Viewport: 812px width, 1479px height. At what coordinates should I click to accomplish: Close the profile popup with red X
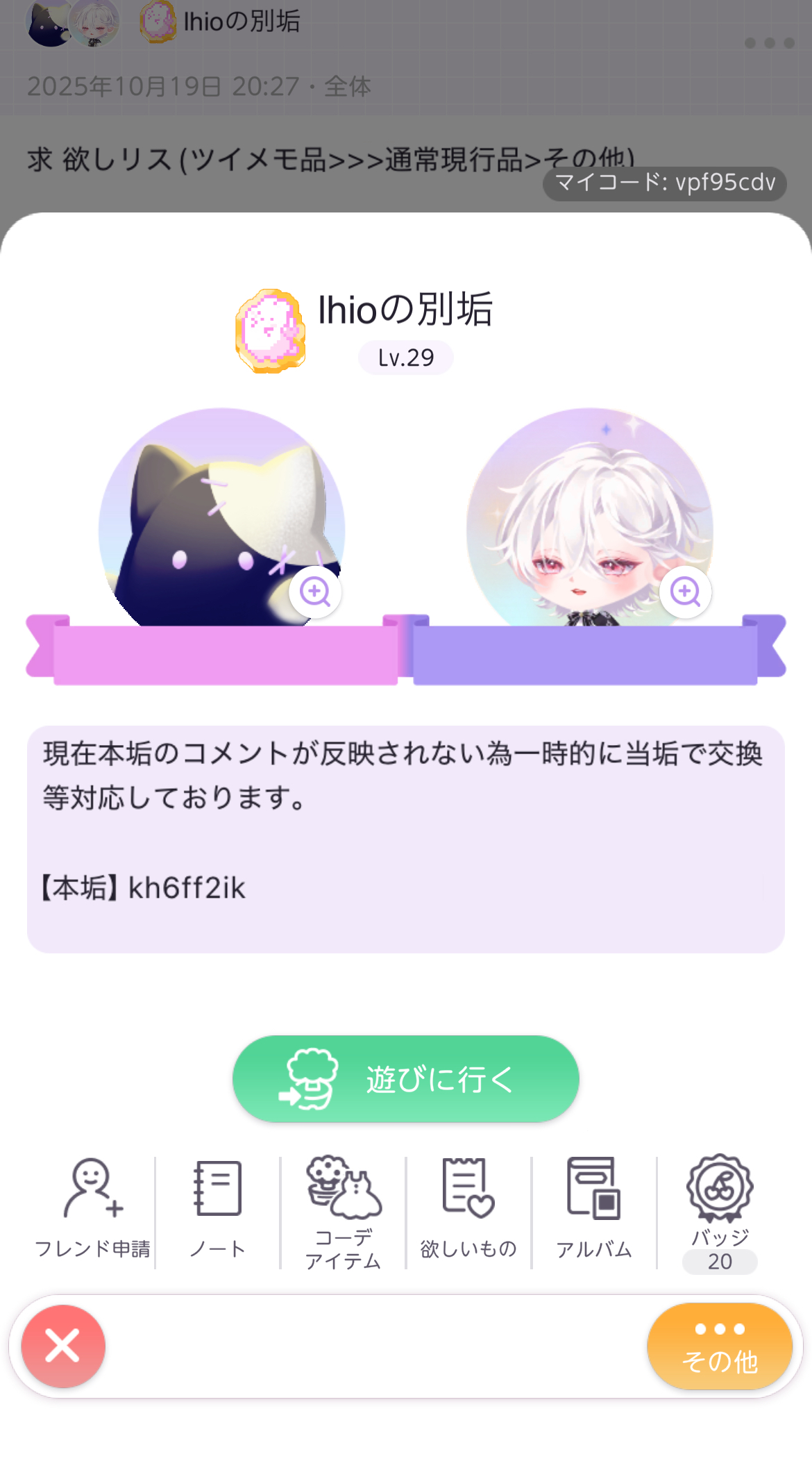coord(63,1346)
